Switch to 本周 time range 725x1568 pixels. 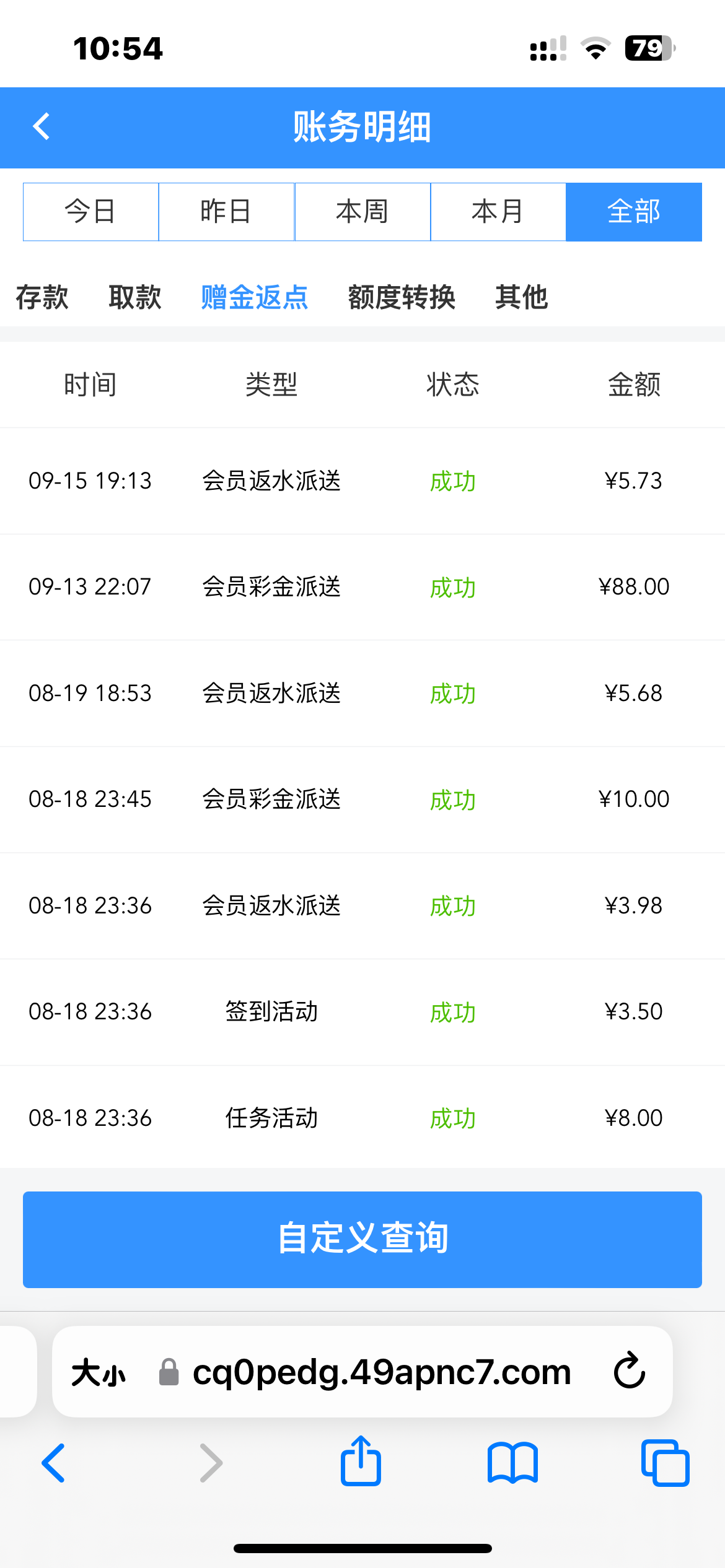(x=362, y=212)
